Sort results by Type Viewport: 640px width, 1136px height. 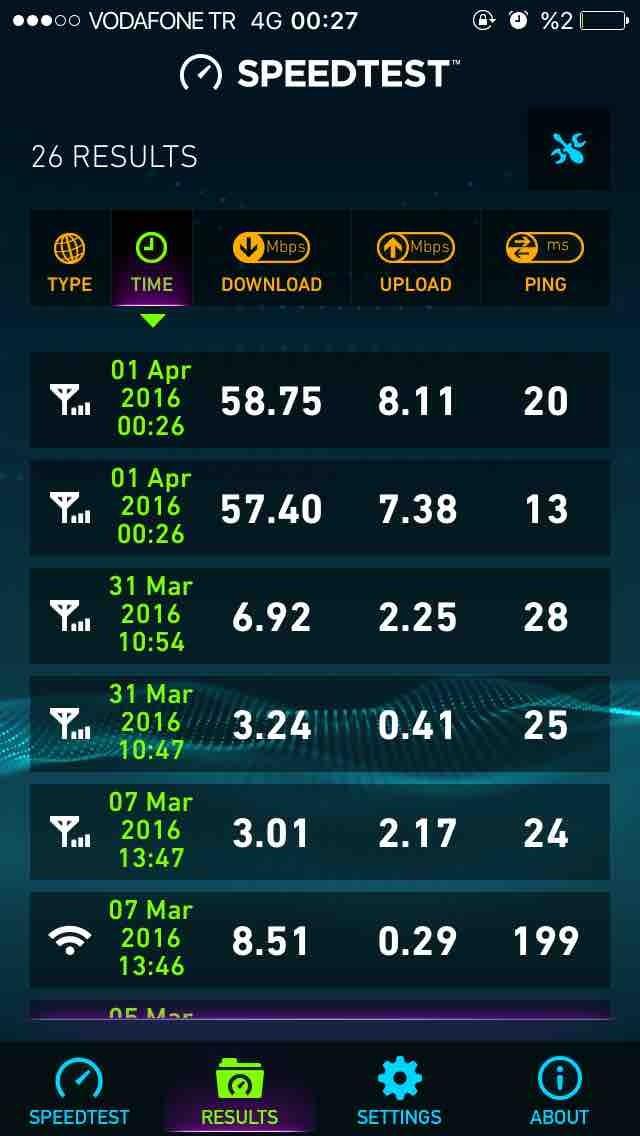[70, 259]
